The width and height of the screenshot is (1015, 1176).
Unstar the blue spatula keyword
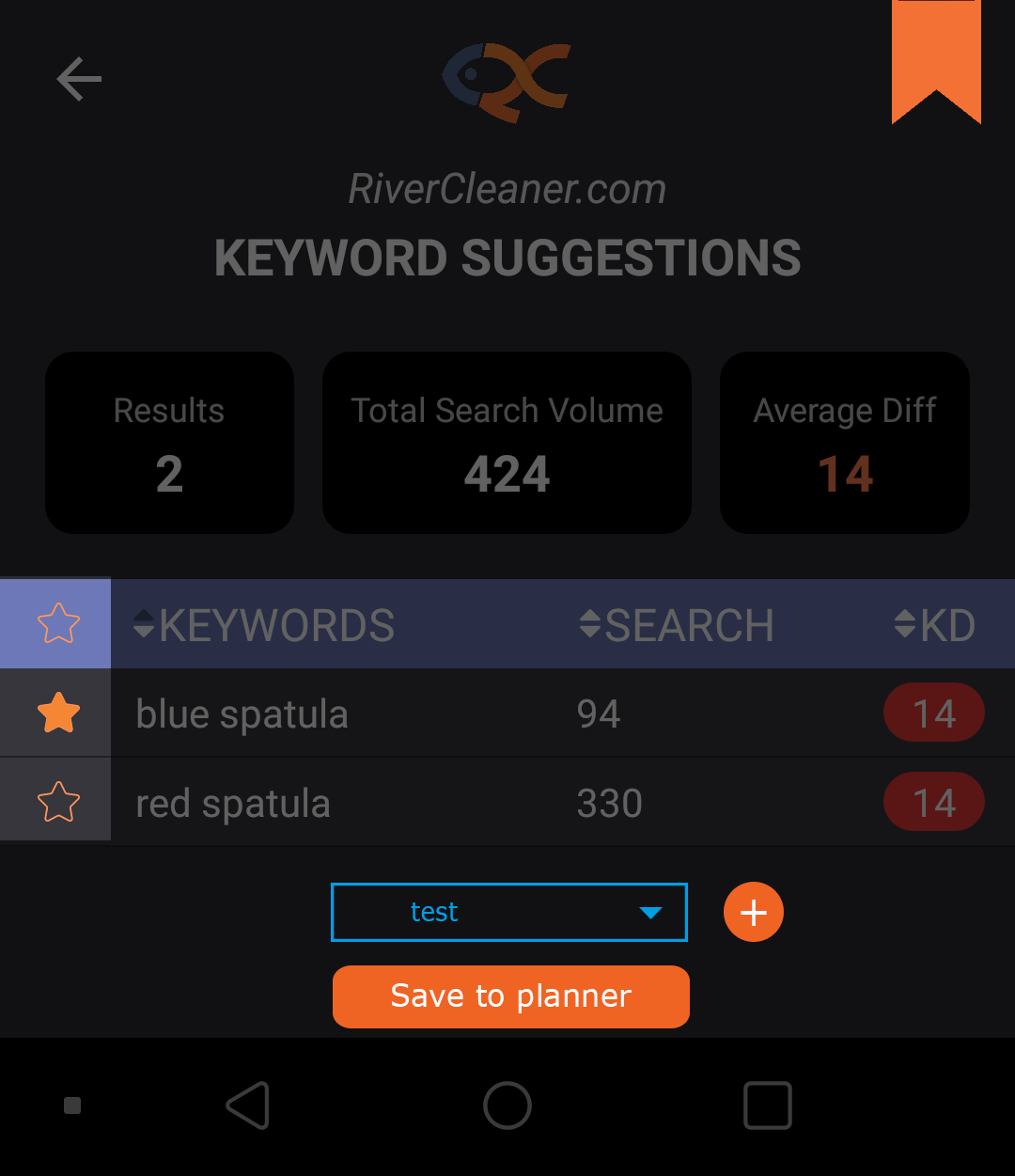point(58,713)
